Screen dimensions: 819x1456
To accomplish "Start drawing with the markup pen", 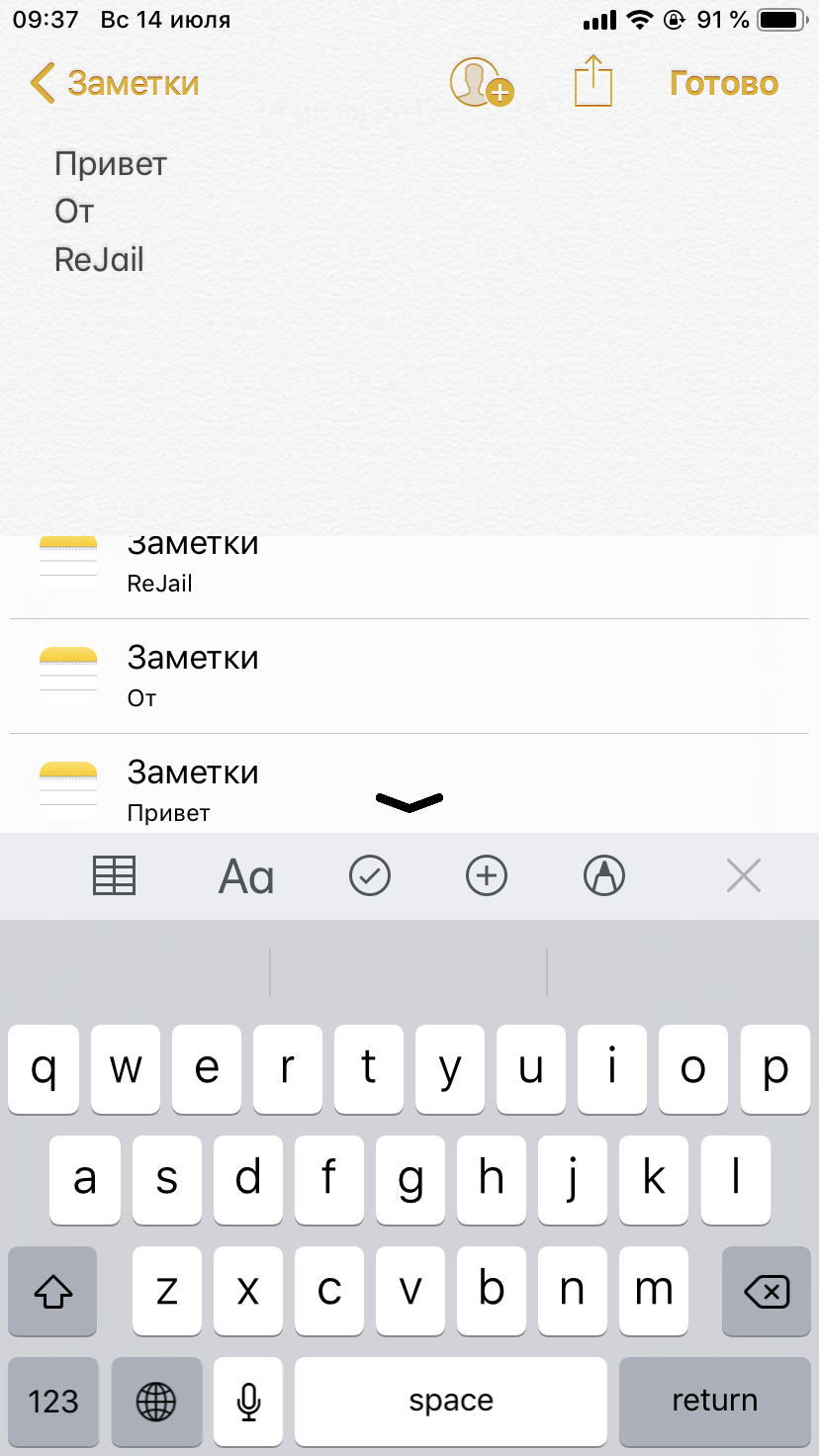I will (604, 875).
